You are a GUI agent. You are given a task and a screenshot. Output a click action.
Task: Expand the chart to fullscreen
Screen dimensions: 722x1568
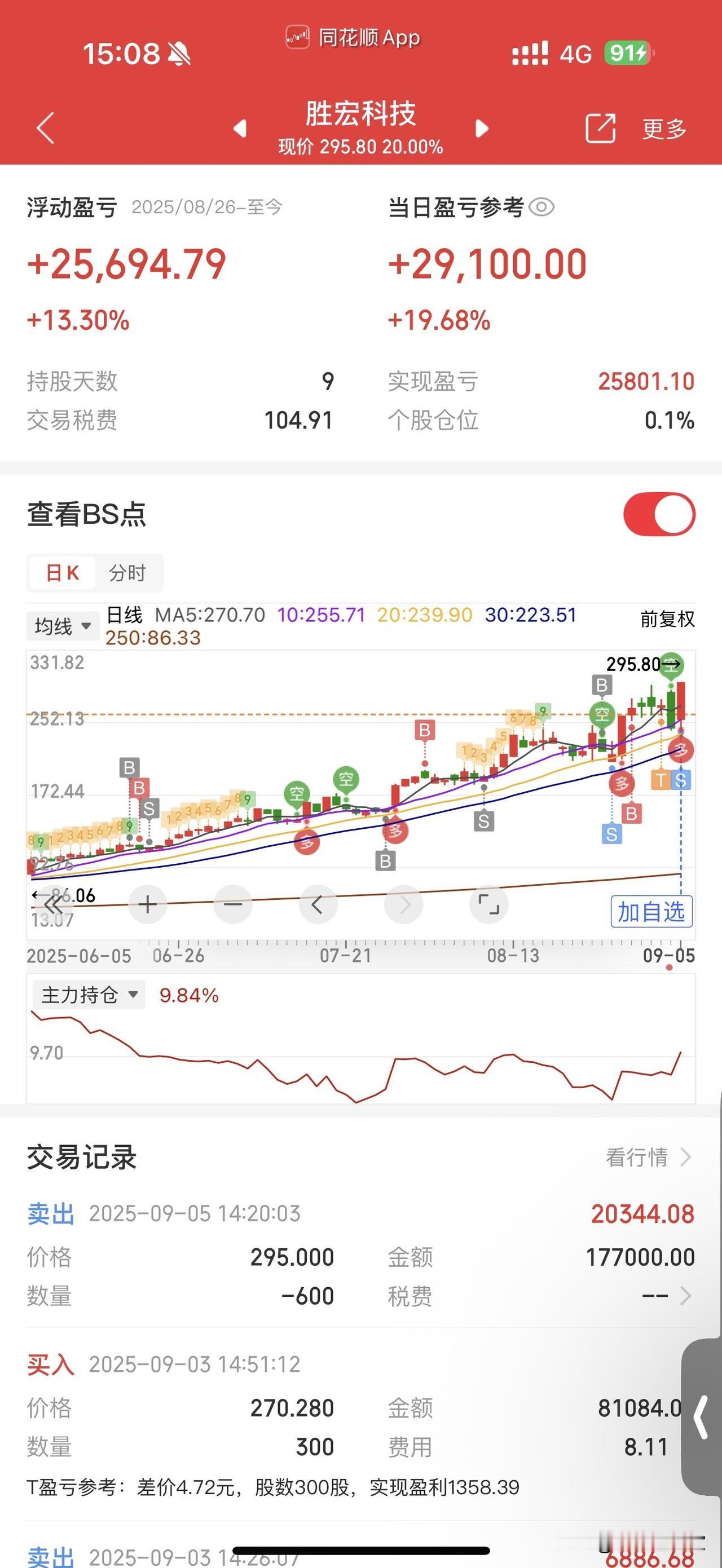(x=489, y=905)
